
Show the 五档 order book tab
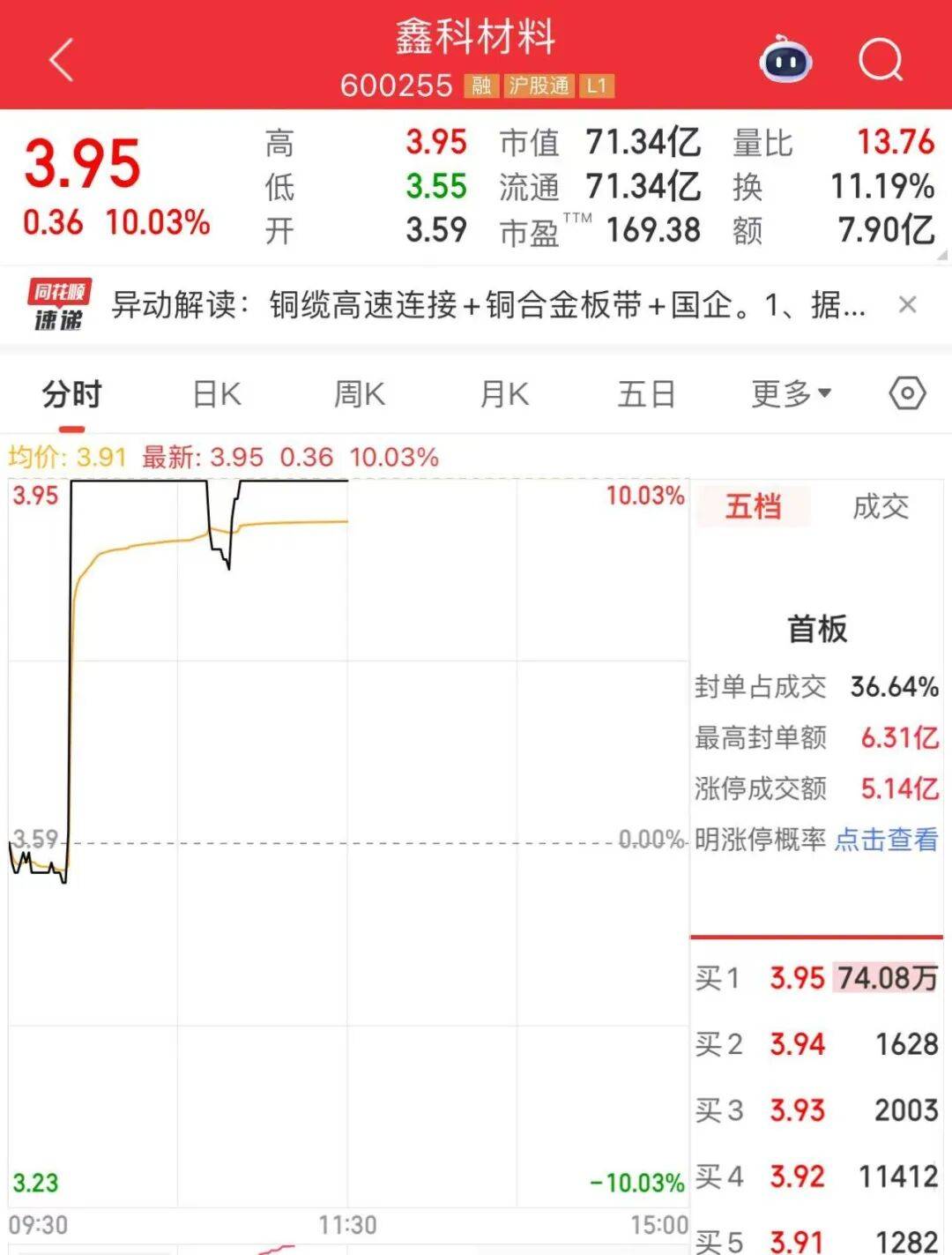click(x=753, y=507)
